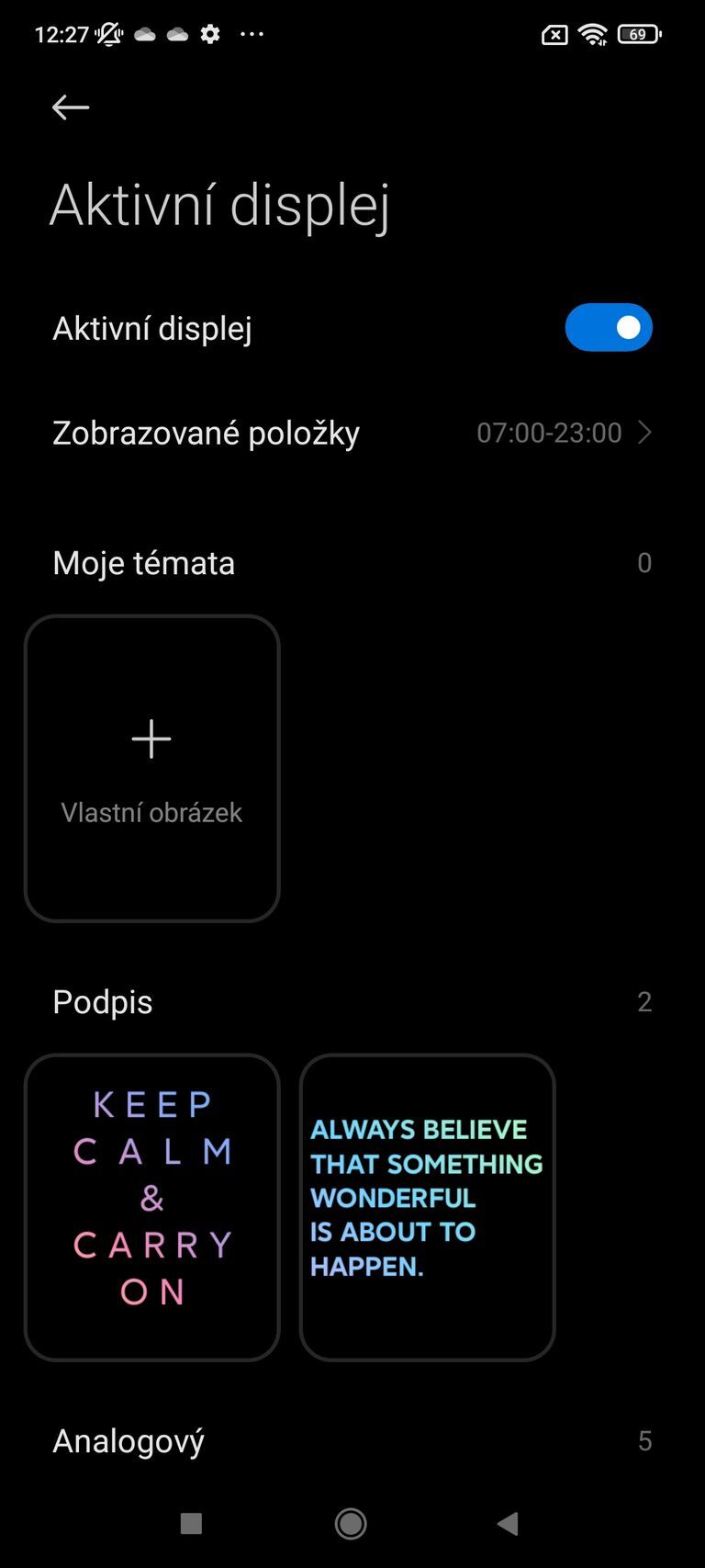Tap the Wi-Fi icon in the status bar
Viewport: 705px width, 1568px height.
tap(591, 34)
